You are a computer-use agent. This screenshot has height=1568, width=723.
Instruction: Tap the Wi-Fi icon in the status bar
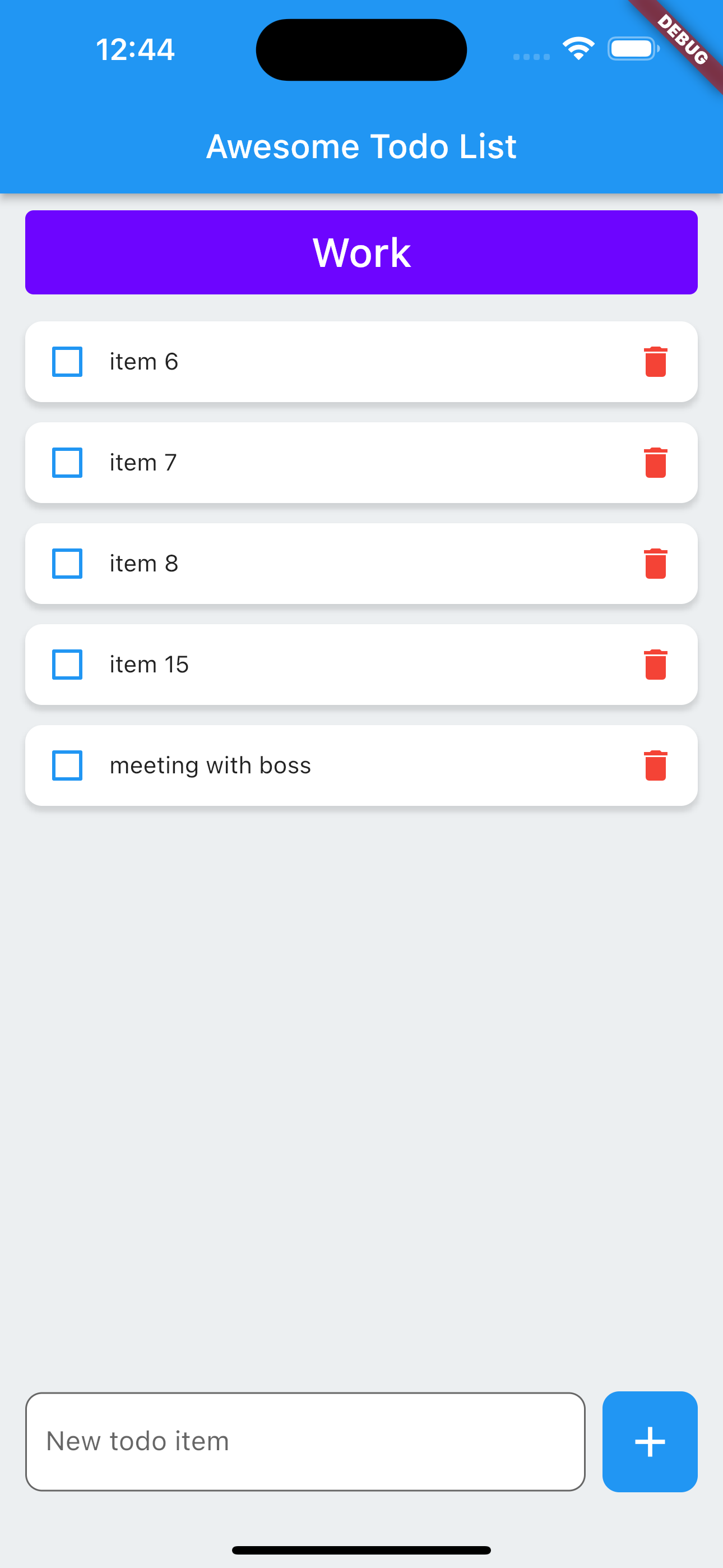577,49
